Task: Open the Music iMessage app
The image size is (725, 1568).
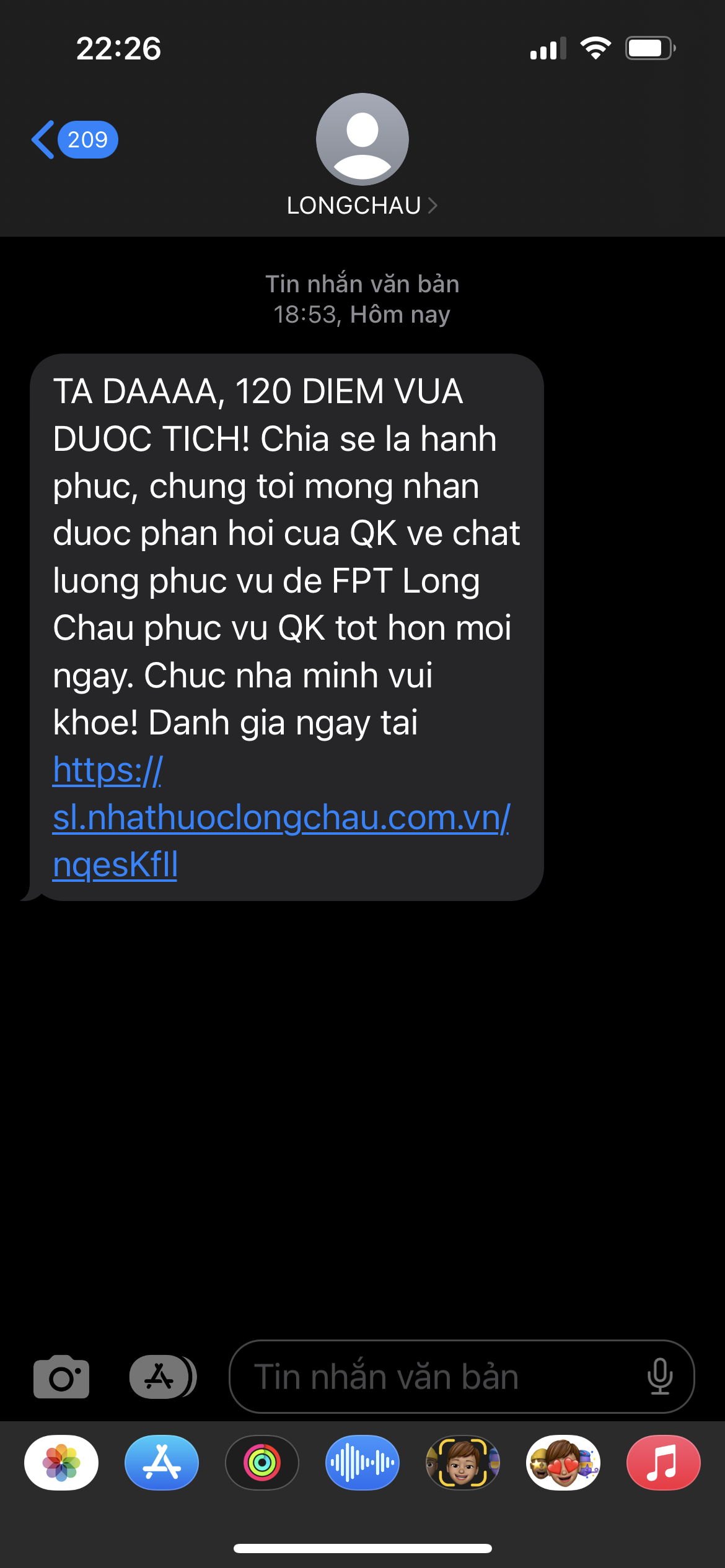Action: point(664,1463)
